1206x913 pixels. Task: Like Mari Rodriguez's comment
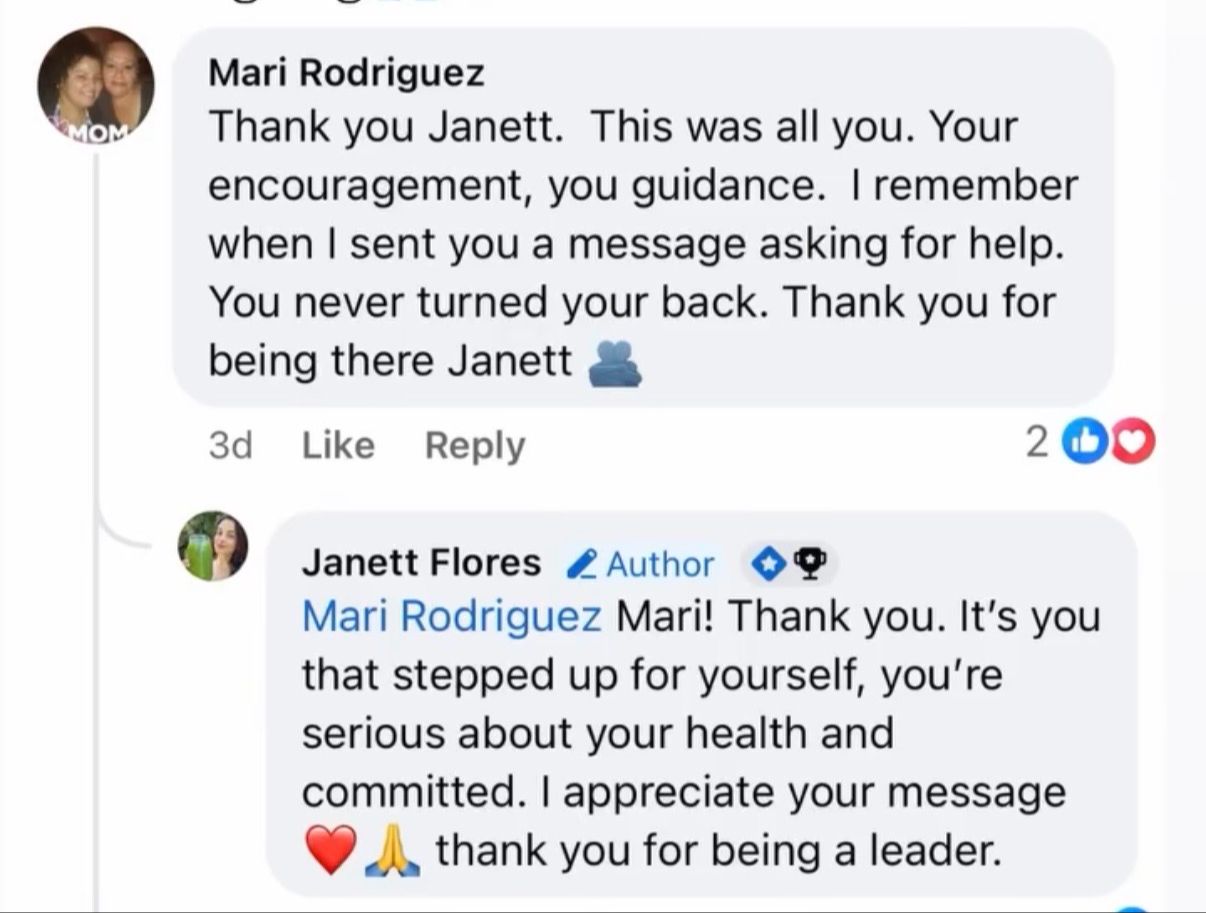338,445
